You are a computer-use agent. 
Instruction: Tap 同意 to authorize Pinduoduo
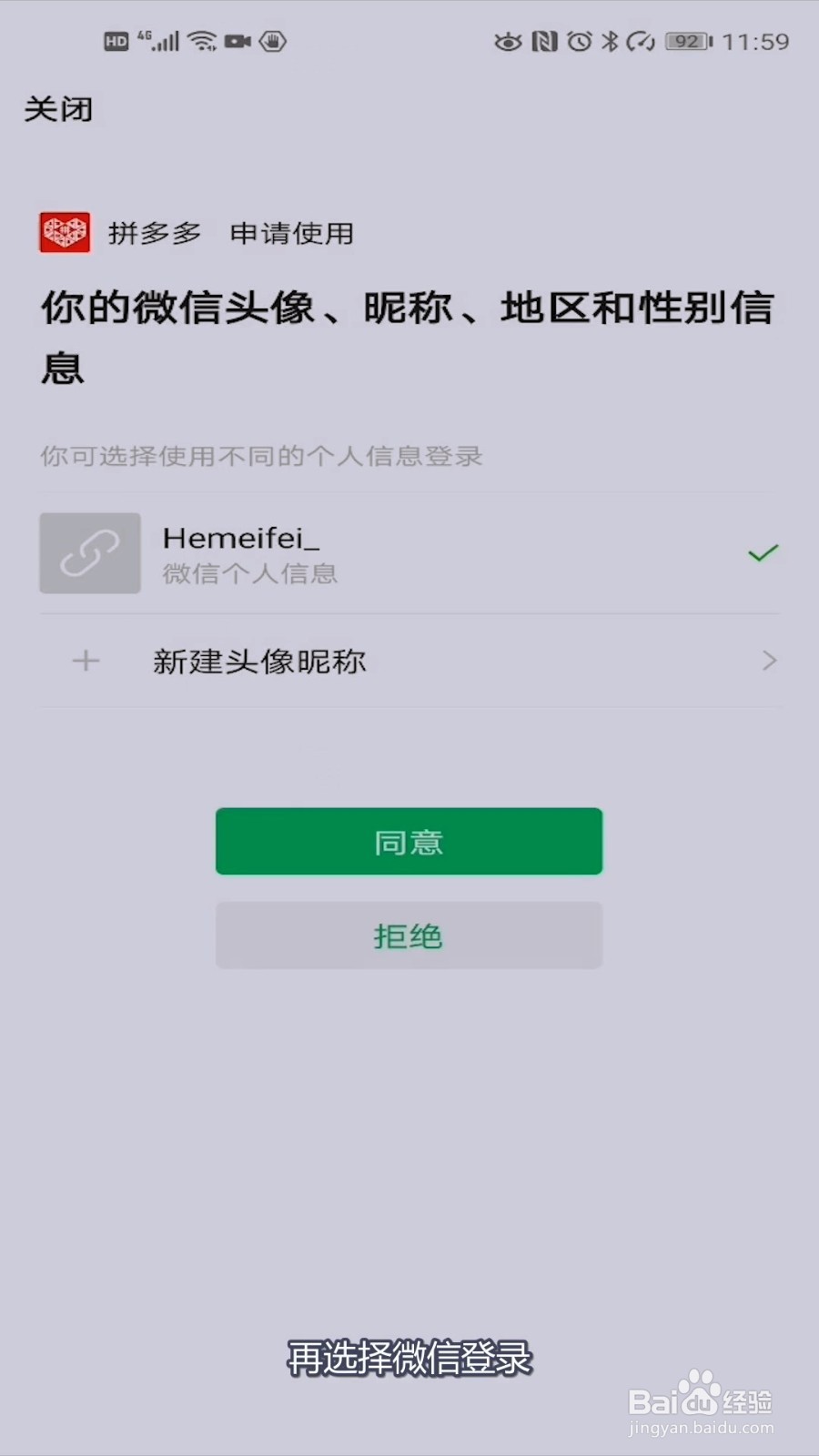tap(409, 842)
